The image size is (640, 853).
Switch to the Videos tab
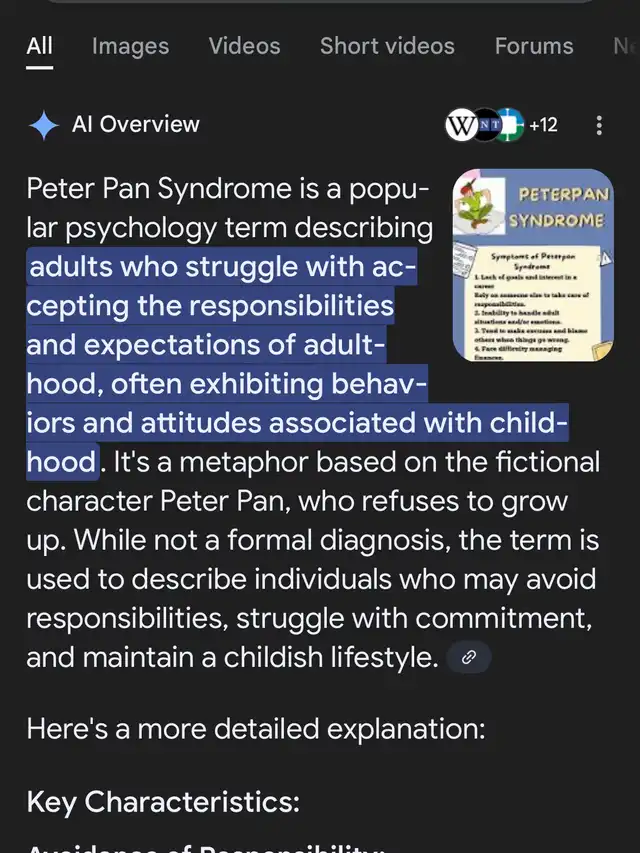point(244,46)
